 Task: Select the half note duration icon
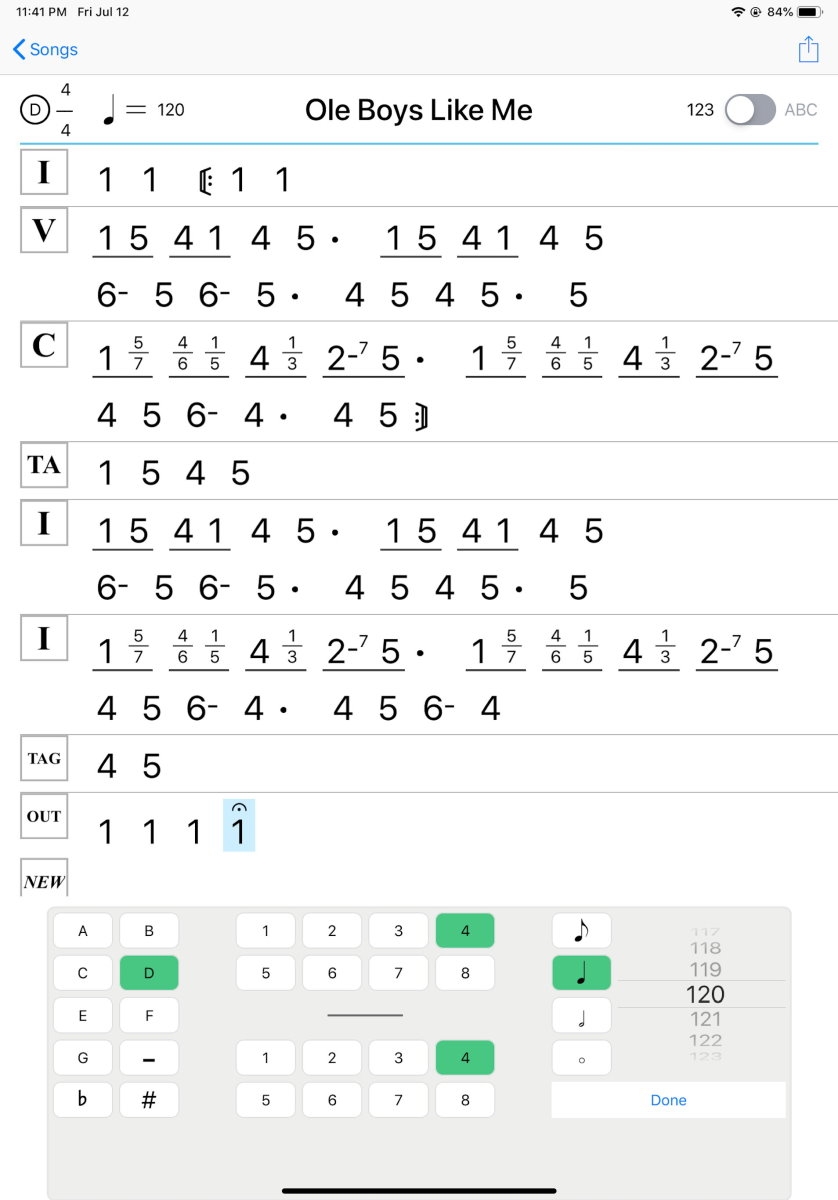tap(581, 1015)
